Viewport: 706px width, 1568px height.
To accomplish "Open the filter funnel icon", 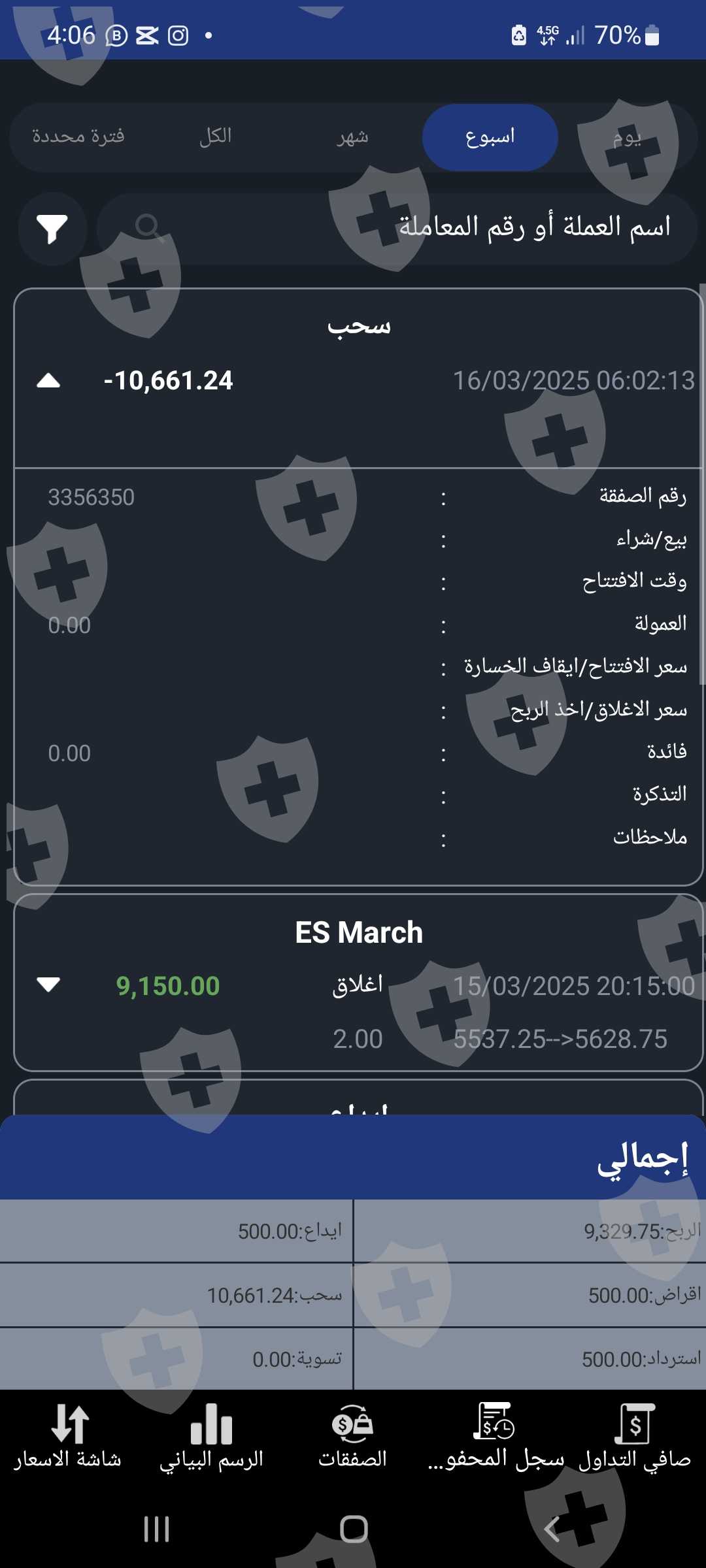I will [x=52, y=229].
